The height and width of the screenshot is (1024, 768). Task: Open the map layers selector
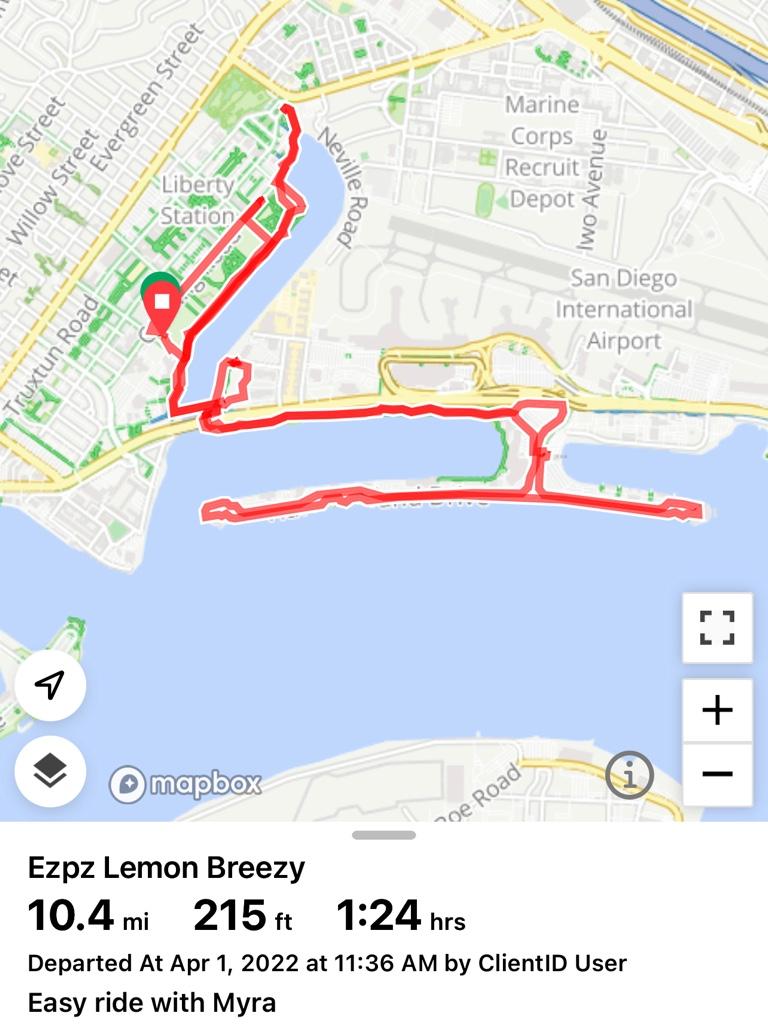coord(50,769)
